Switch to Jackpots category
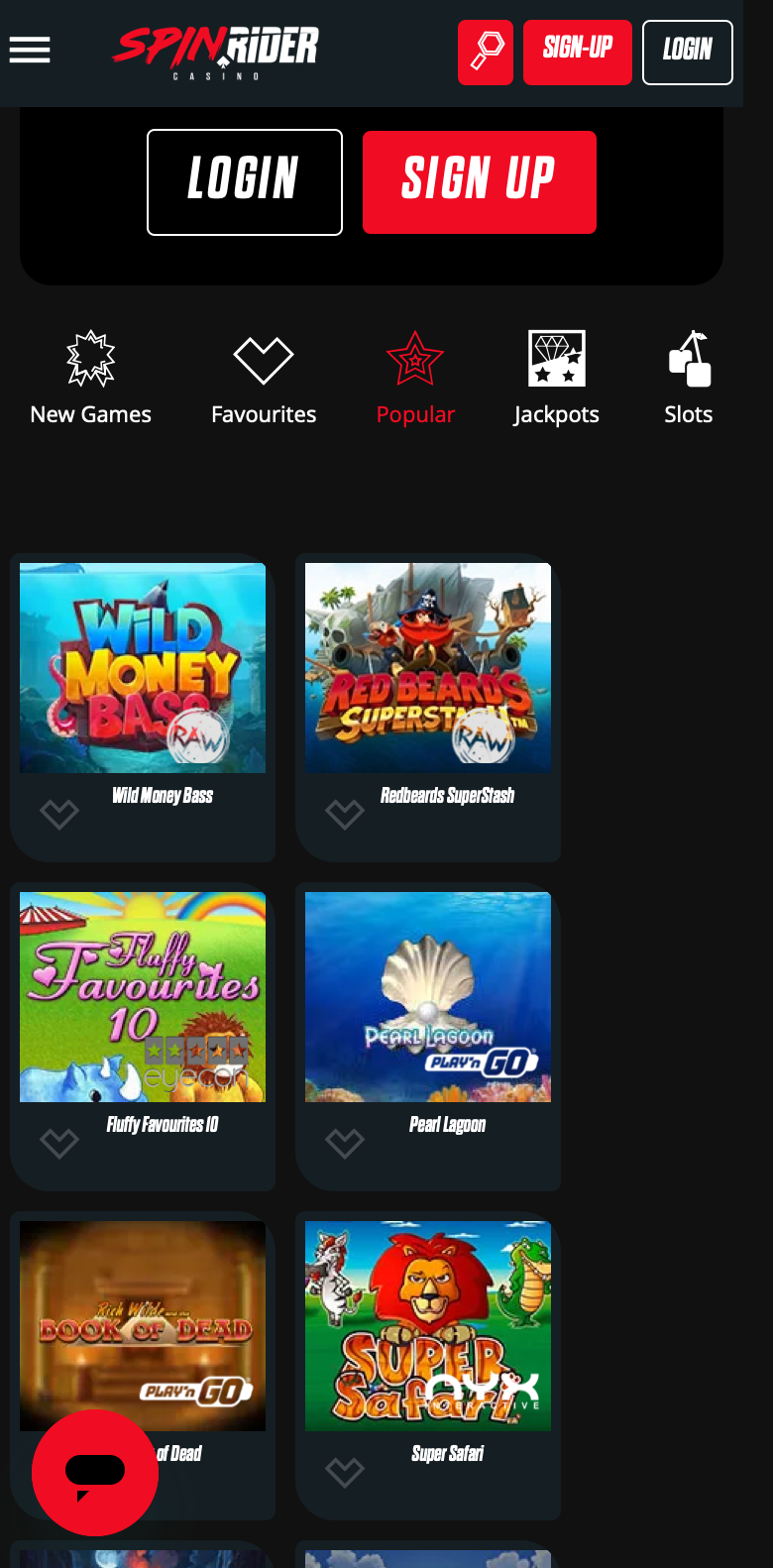Image resolution: width=773 pixels, height=1568 pixels. (556, 379)
